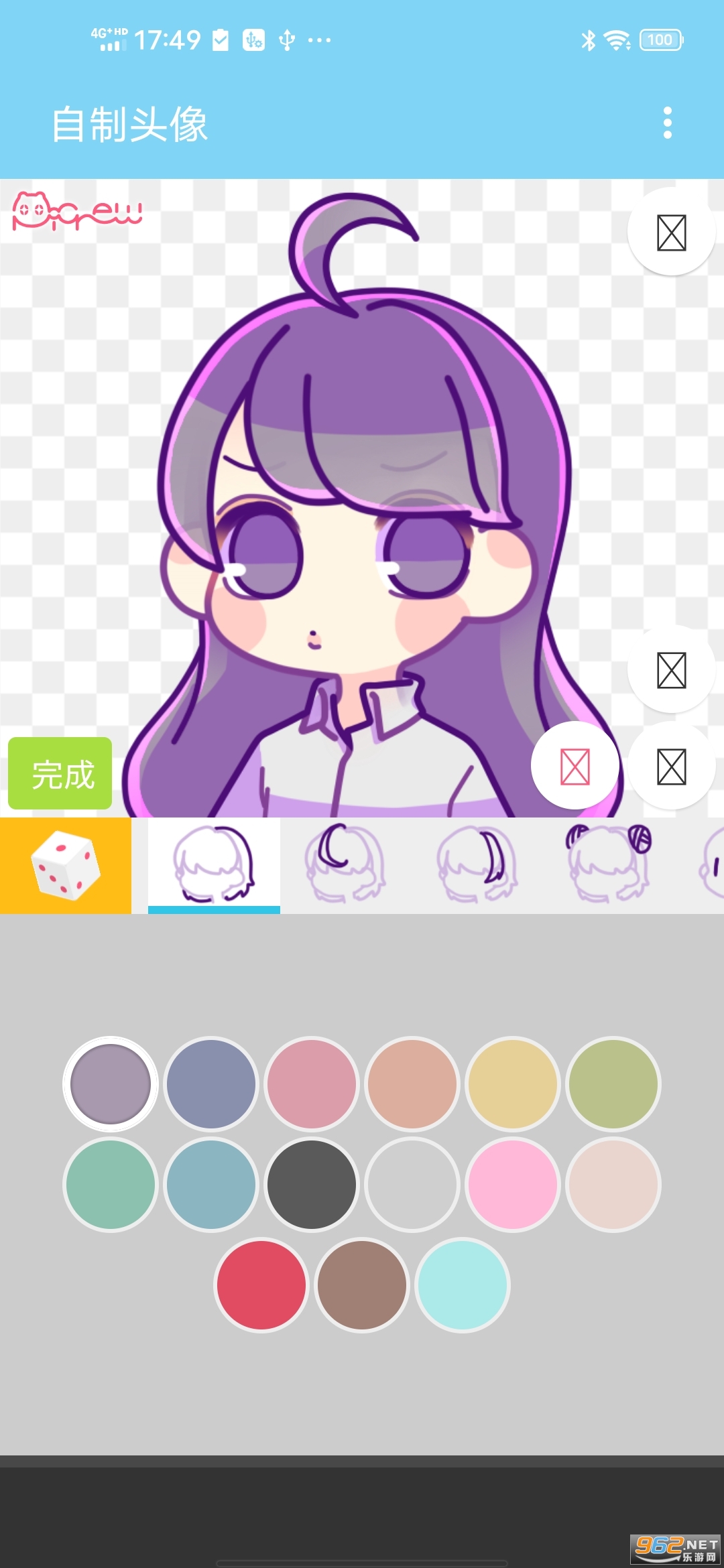The height and width of the screenshot is (1568, 724).
Task: Pick the slate blue color swatch
Action: [x=211, y=1084]
